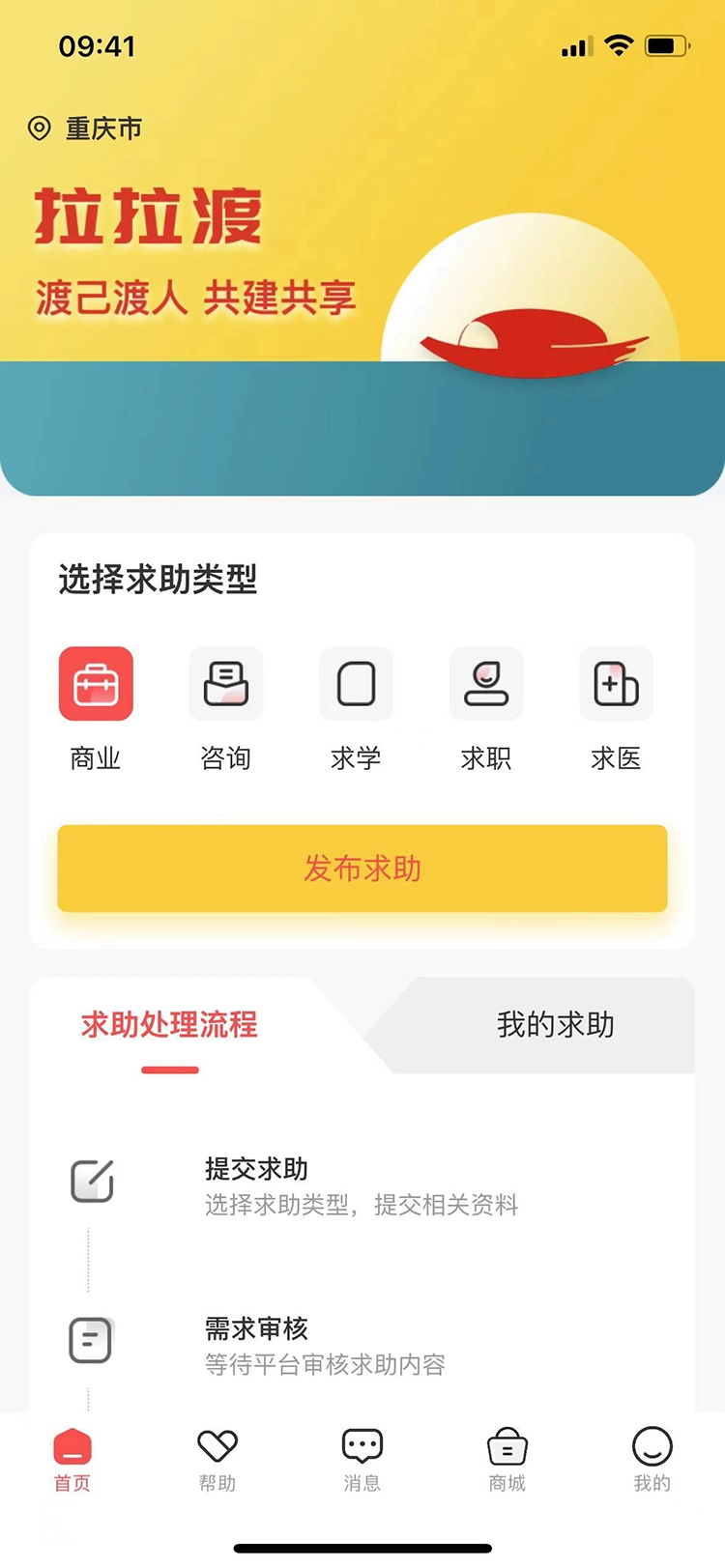725x1568 pixels.
Task: Select the 求学 help category icon
Action: 356,683
